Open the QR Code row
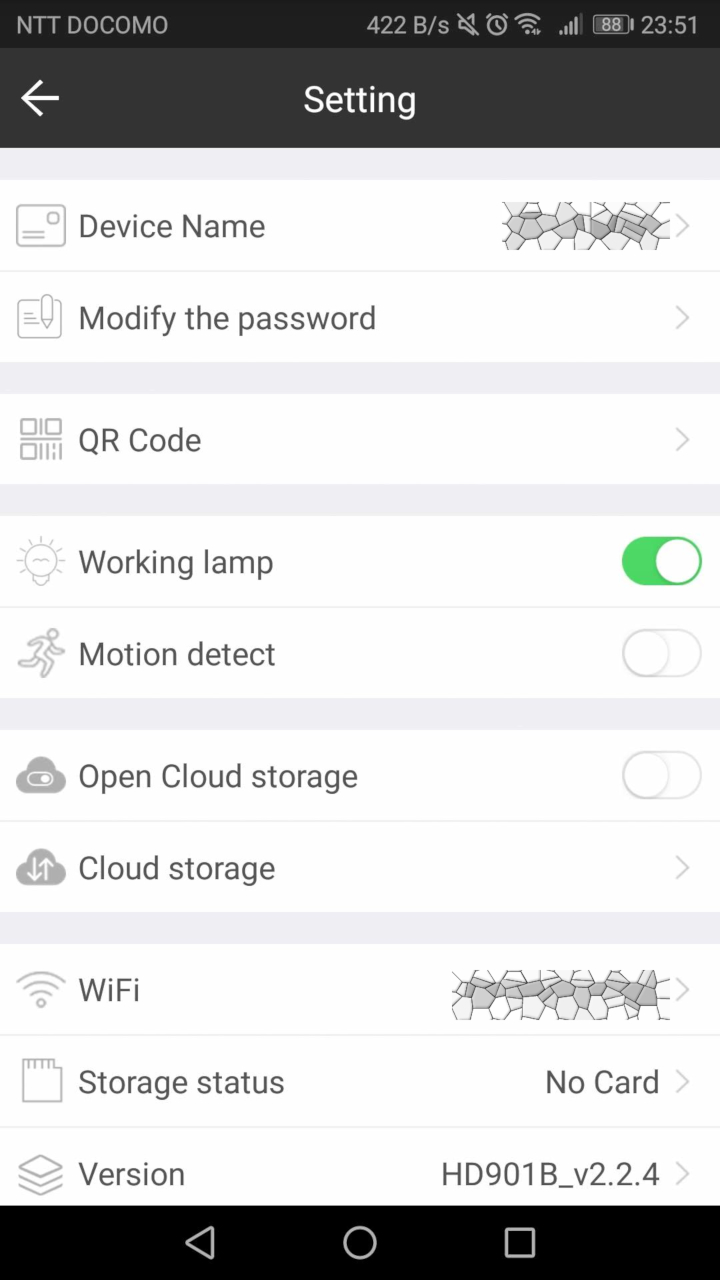 360,440
